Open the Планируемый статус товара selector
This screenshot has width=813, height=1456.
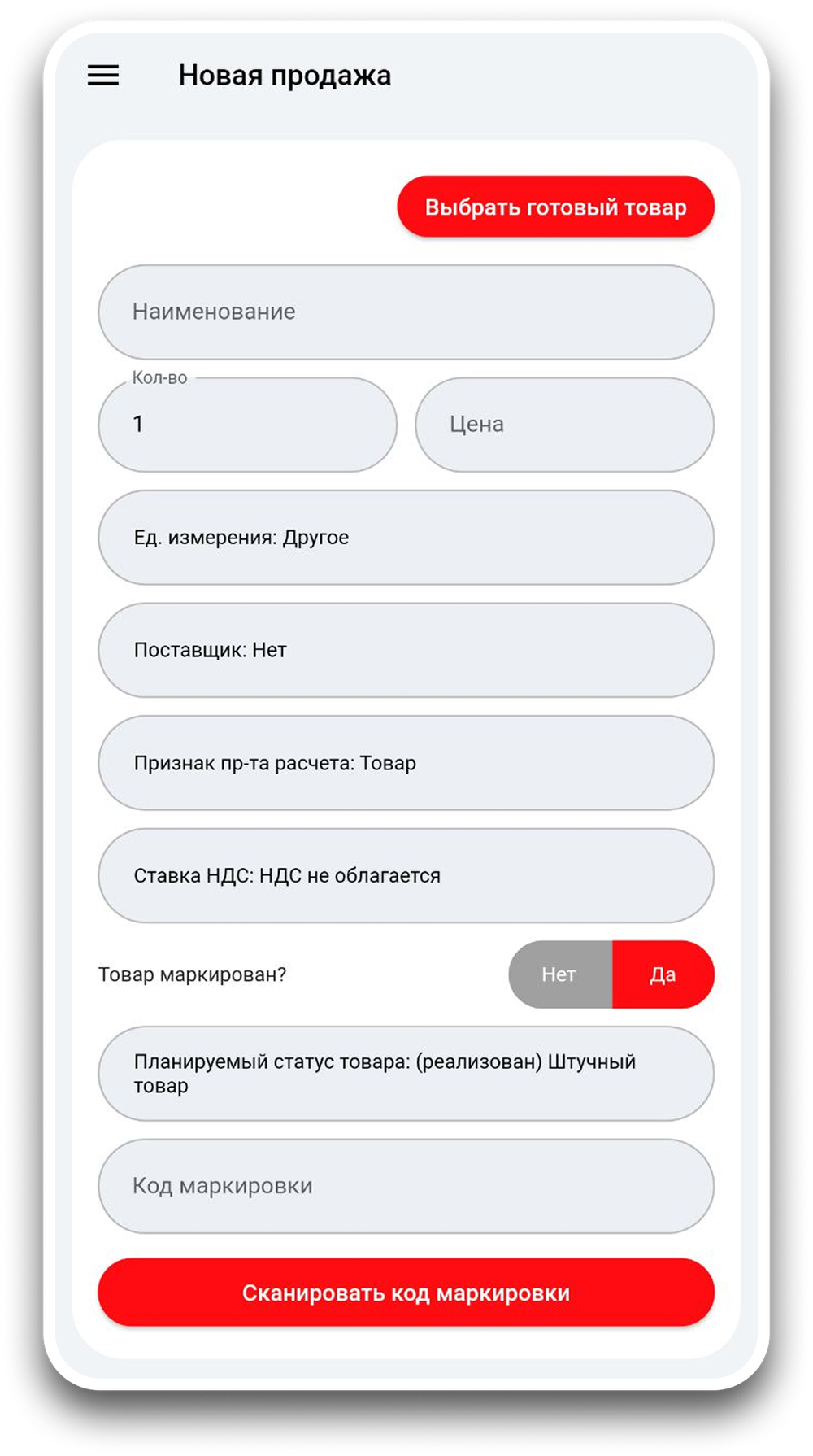(406, 1074)
